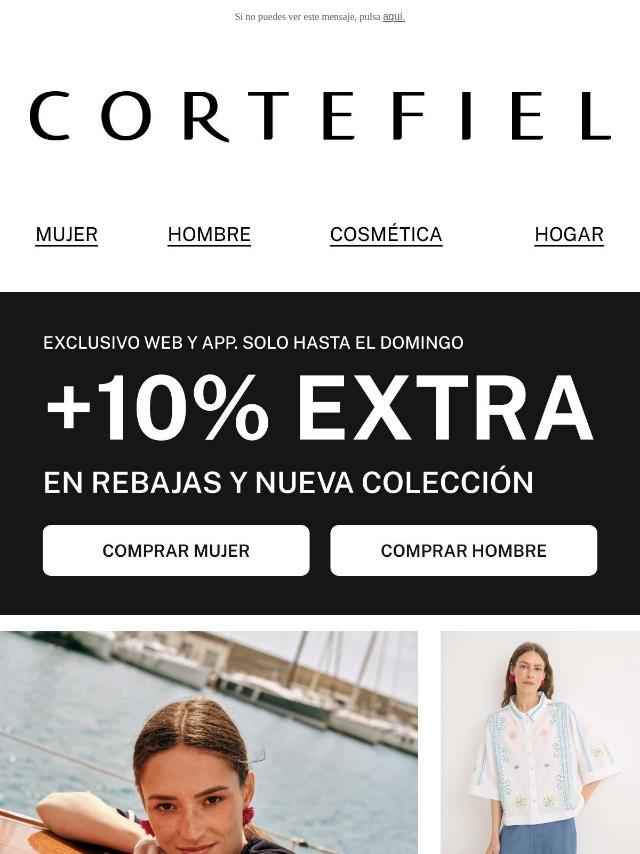Screen dimensions: 640x854
Task: Tap the COMPRAR MUJER button
Action: click(176, 551)
